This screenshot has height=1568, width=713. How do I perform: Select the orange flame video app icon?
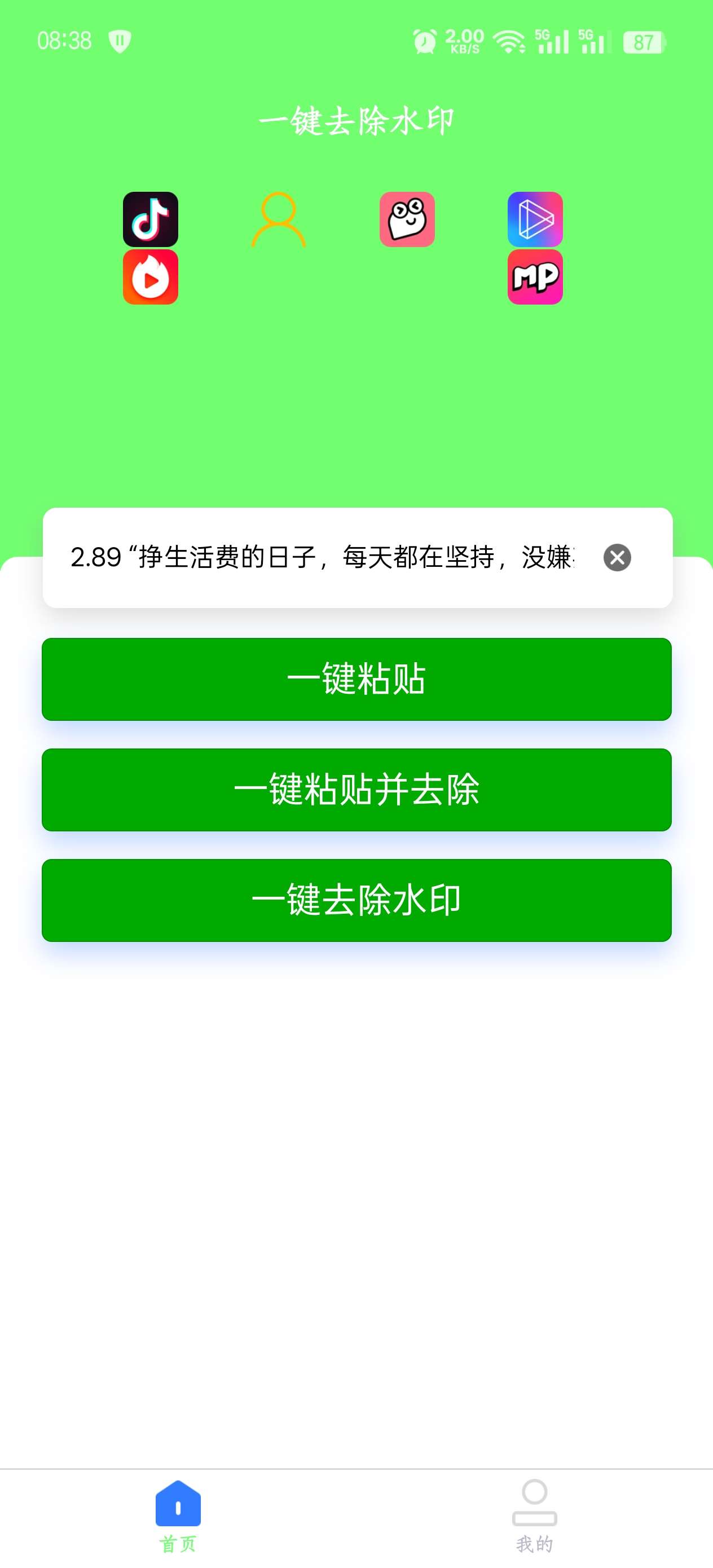(151, 277)
